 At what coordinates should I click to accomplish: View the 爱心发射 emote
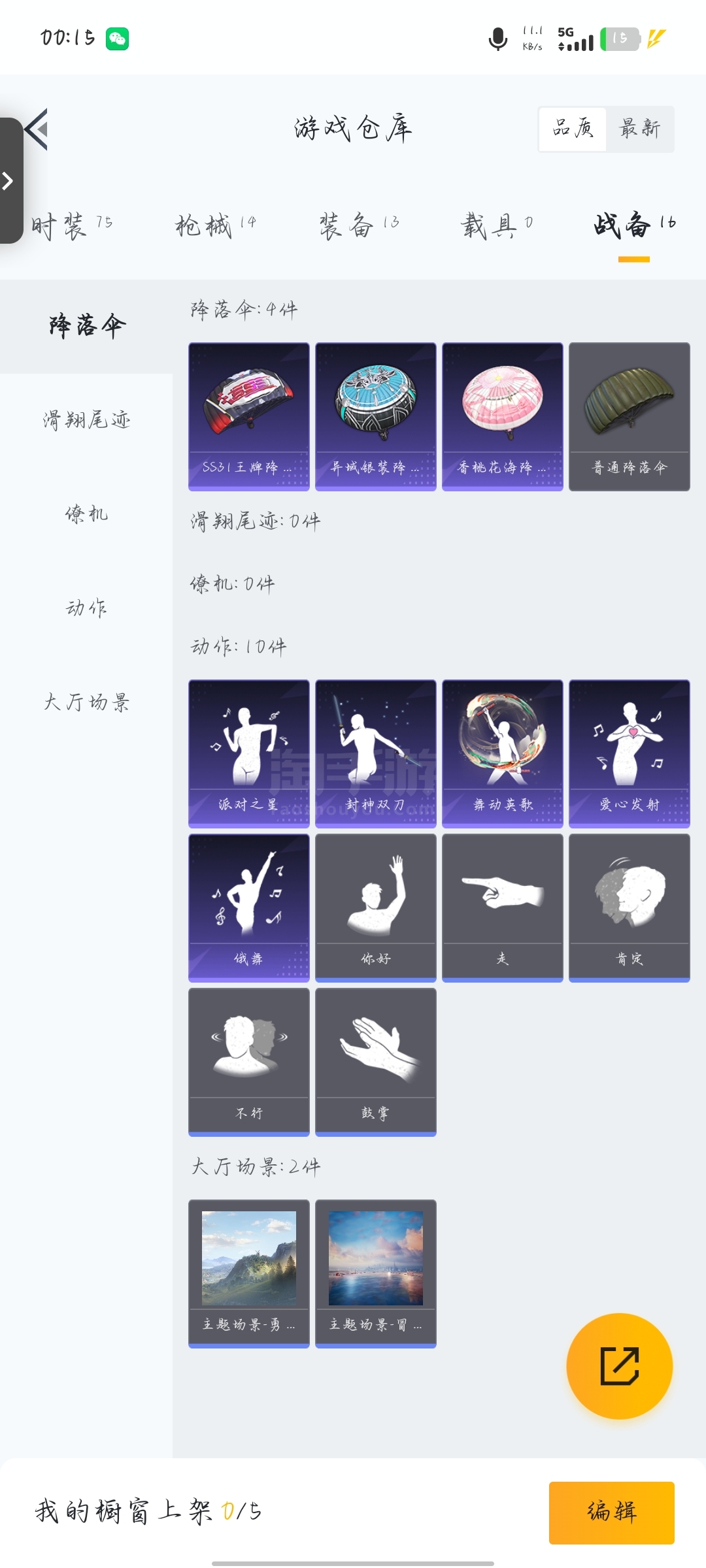pyautogui.click(x=630, y=754)
